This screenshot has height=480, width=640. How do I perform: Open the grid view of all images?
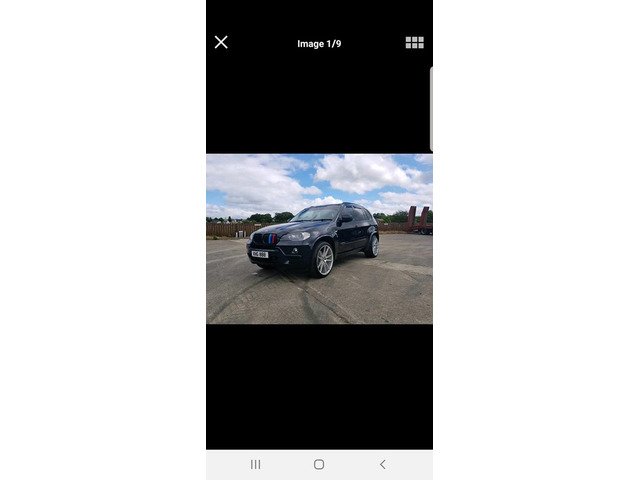[x=414, y=42]
